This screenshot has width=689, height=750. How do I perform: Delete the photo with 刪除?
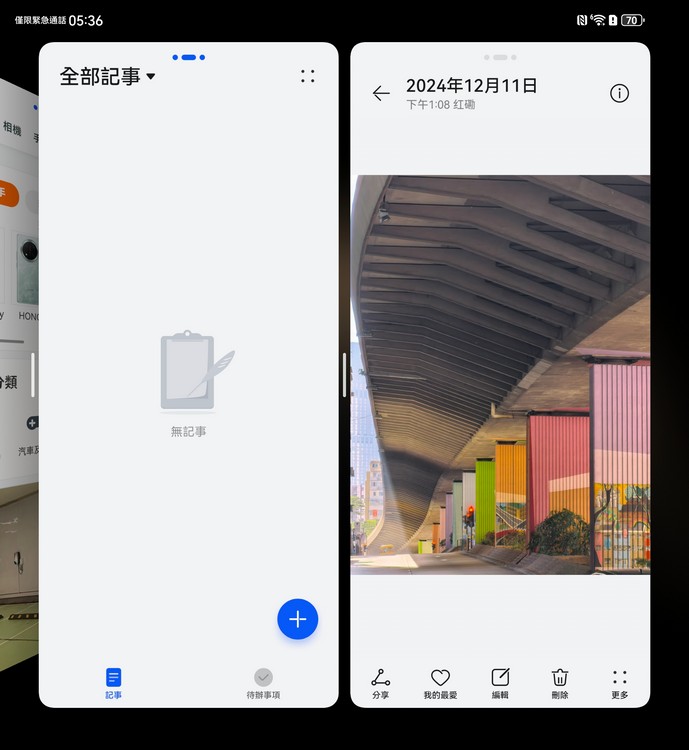pos(560,683)
